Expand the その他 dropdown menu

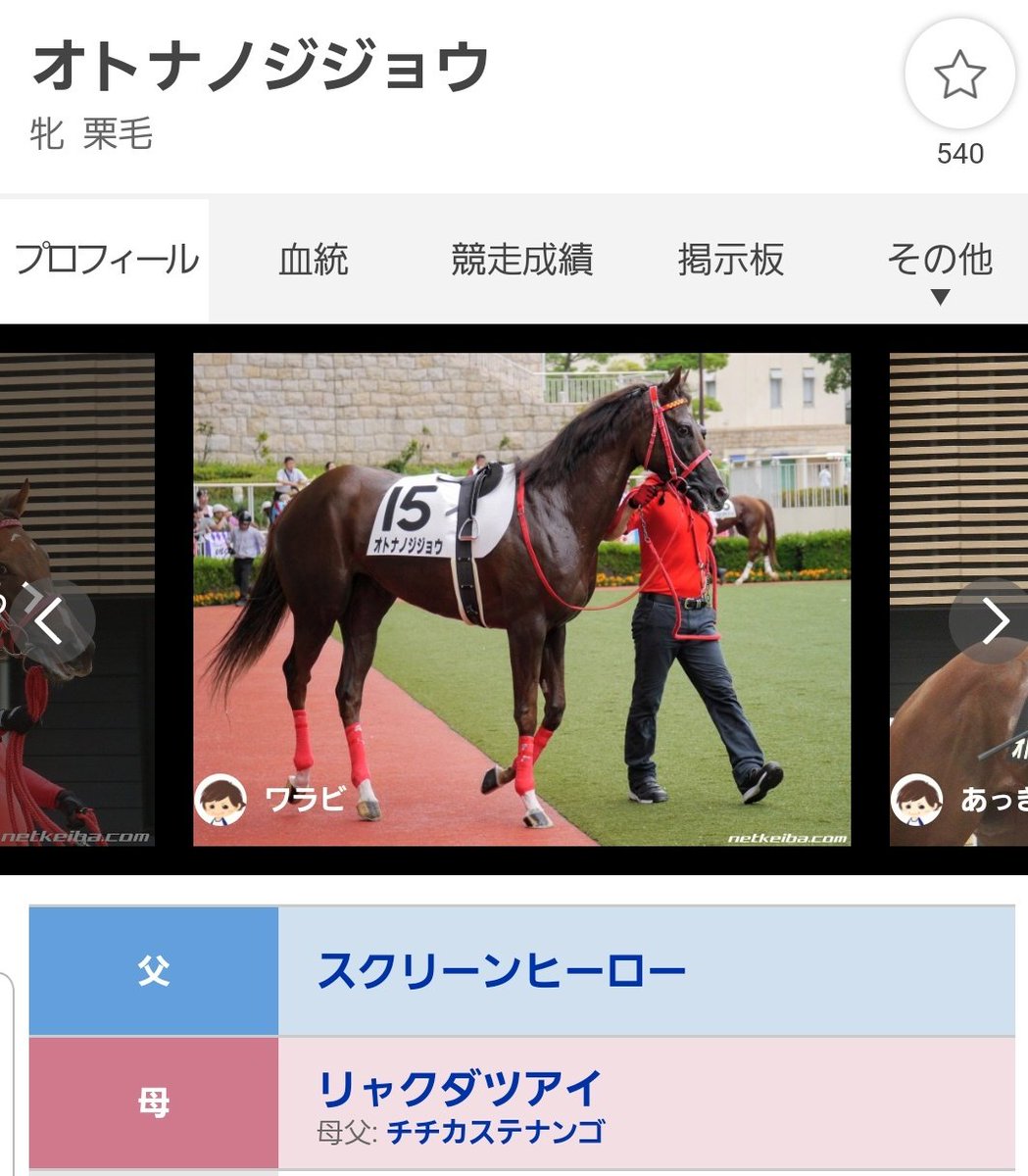(939, 269)
